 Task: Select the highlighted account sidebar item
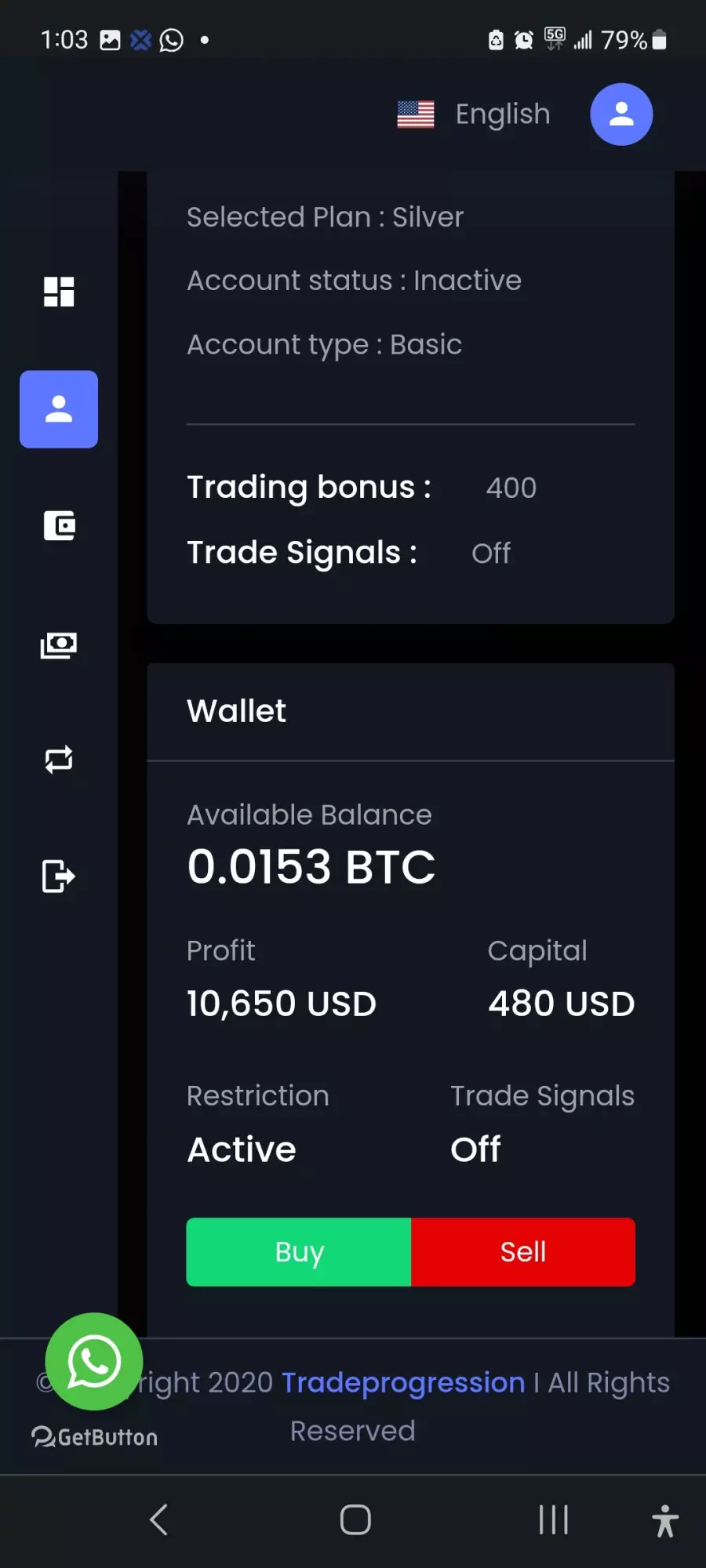coord(59,409)
